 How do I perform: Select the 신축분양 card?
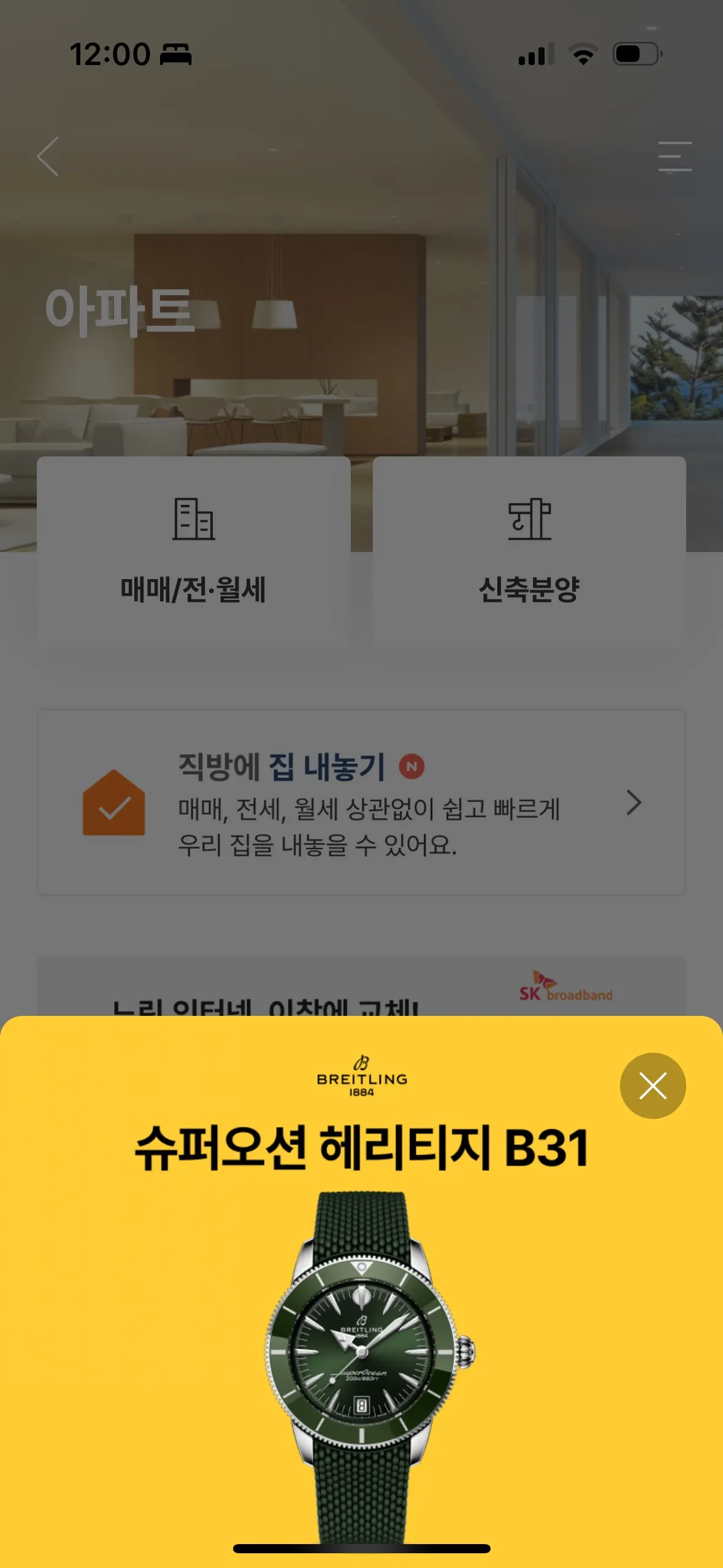click(529, 552)
